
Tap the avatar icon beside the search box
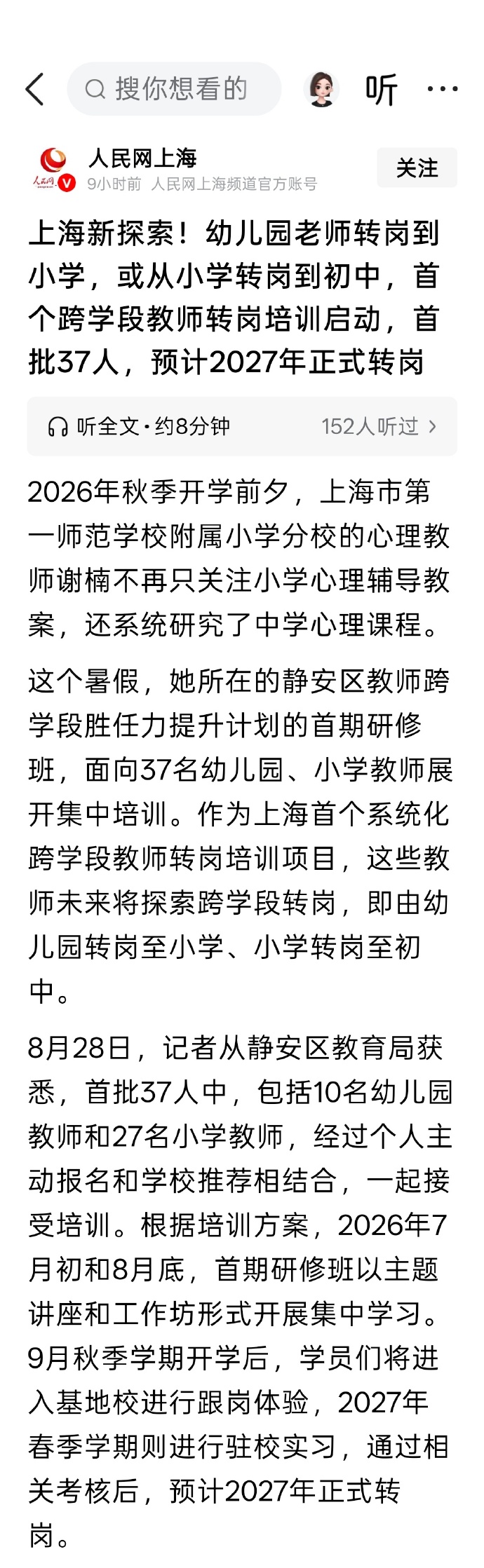[x=322, y=89]
